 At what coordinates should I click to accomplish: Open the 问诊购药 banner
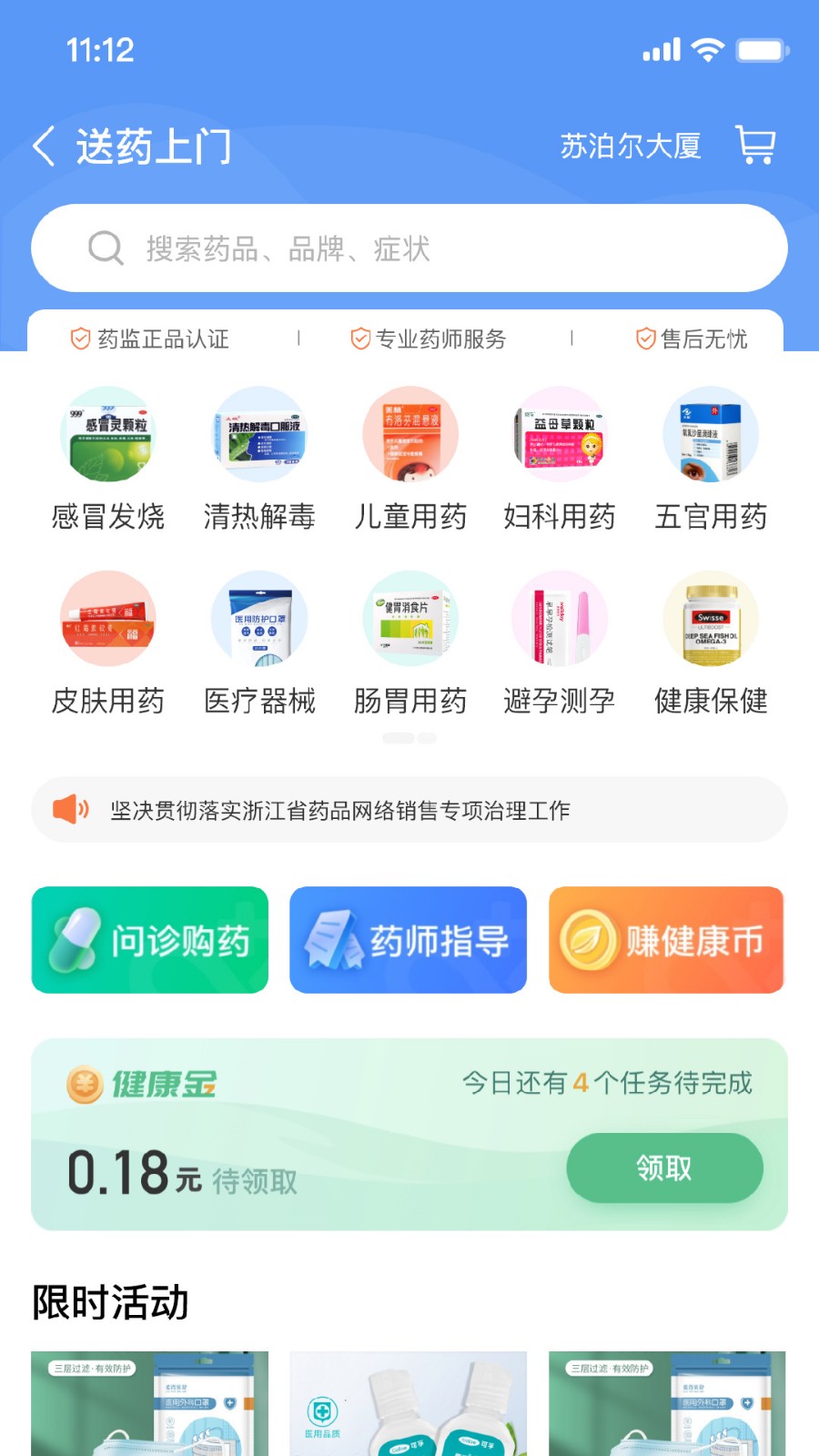click(x=150, y=939)
